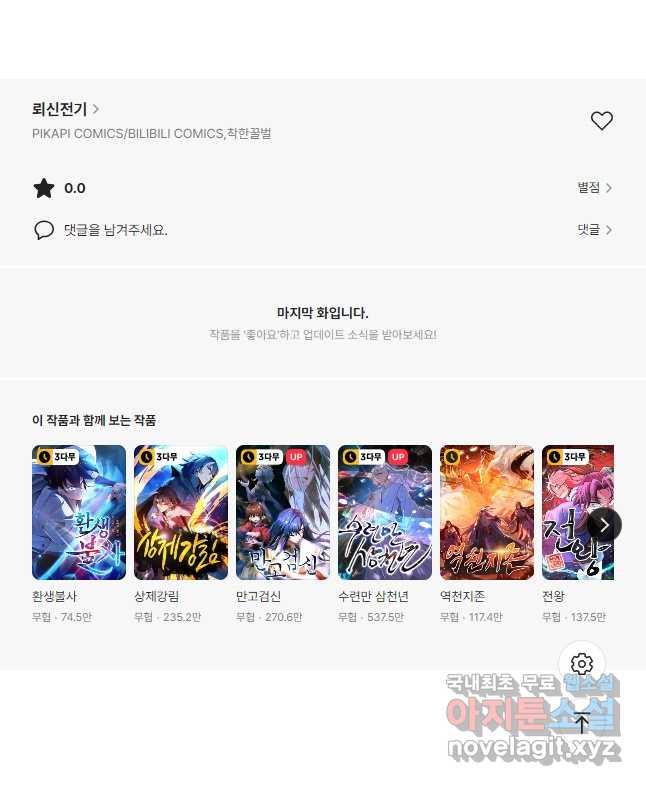Image resolution: width=646 pixels, height=786 pixels.
Task: Open the 별점 rating page
Action: click(594, 188)
